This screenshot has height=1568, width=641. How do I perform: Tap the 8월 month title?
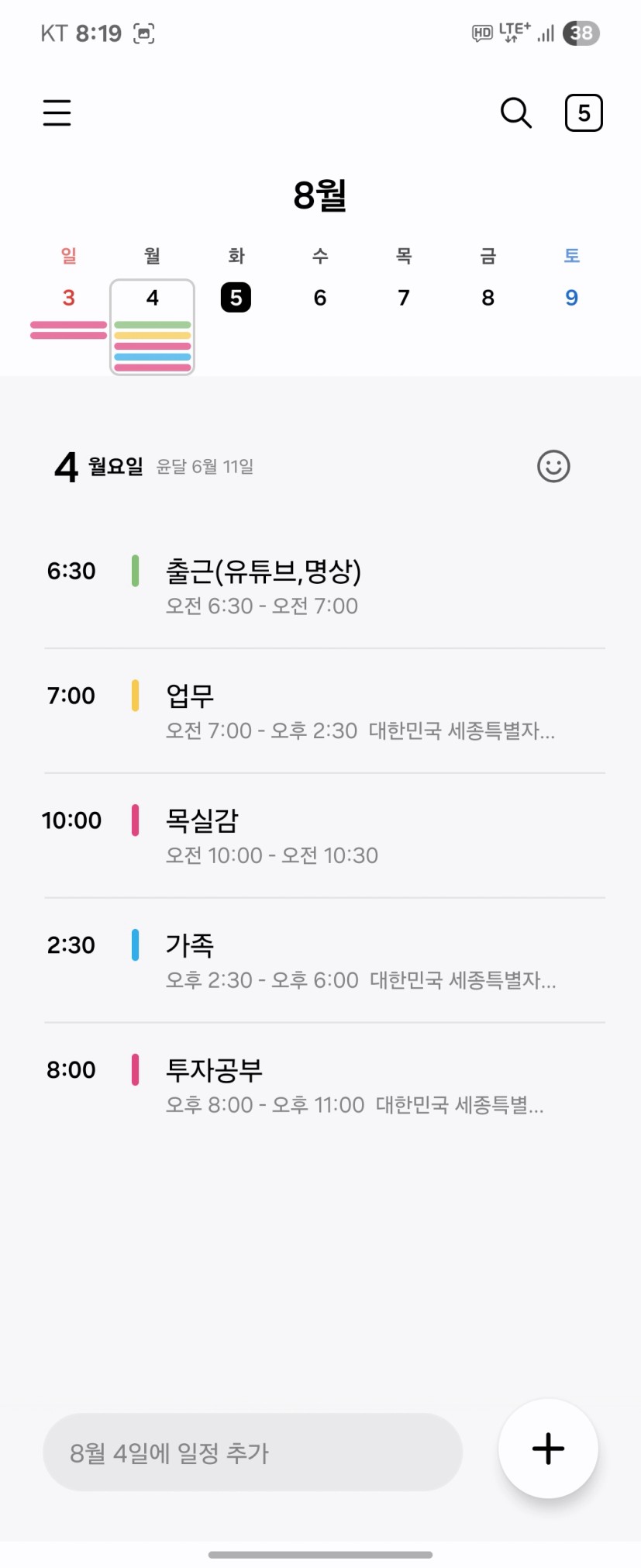click(319, 195)
